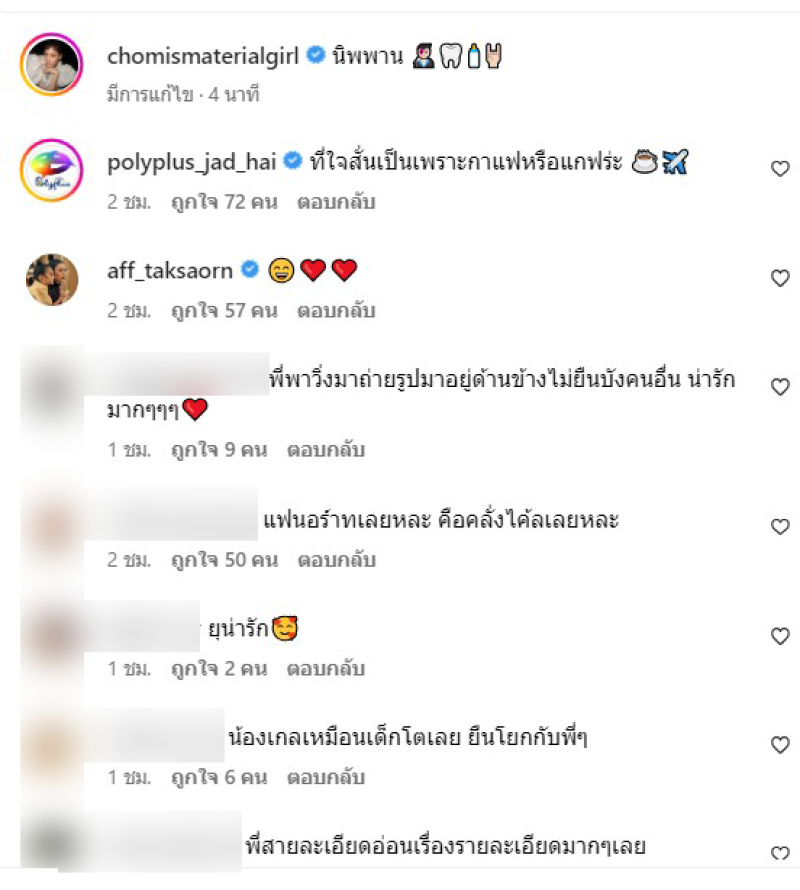Screen dimensions: 800x890
Task: Reply to the comment with 6 likes
Action: (325, 777)
